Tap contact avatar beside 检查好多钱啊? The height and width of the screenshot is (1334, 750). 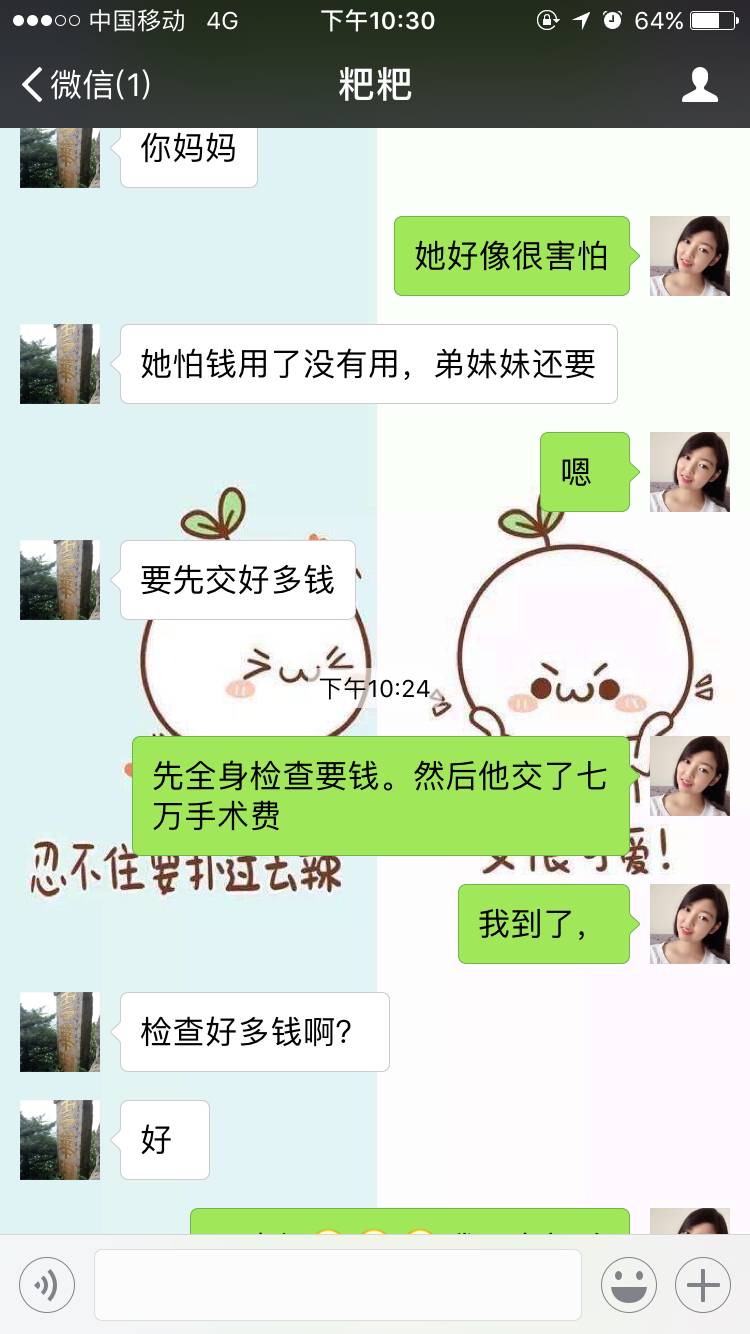[60, 1032]
